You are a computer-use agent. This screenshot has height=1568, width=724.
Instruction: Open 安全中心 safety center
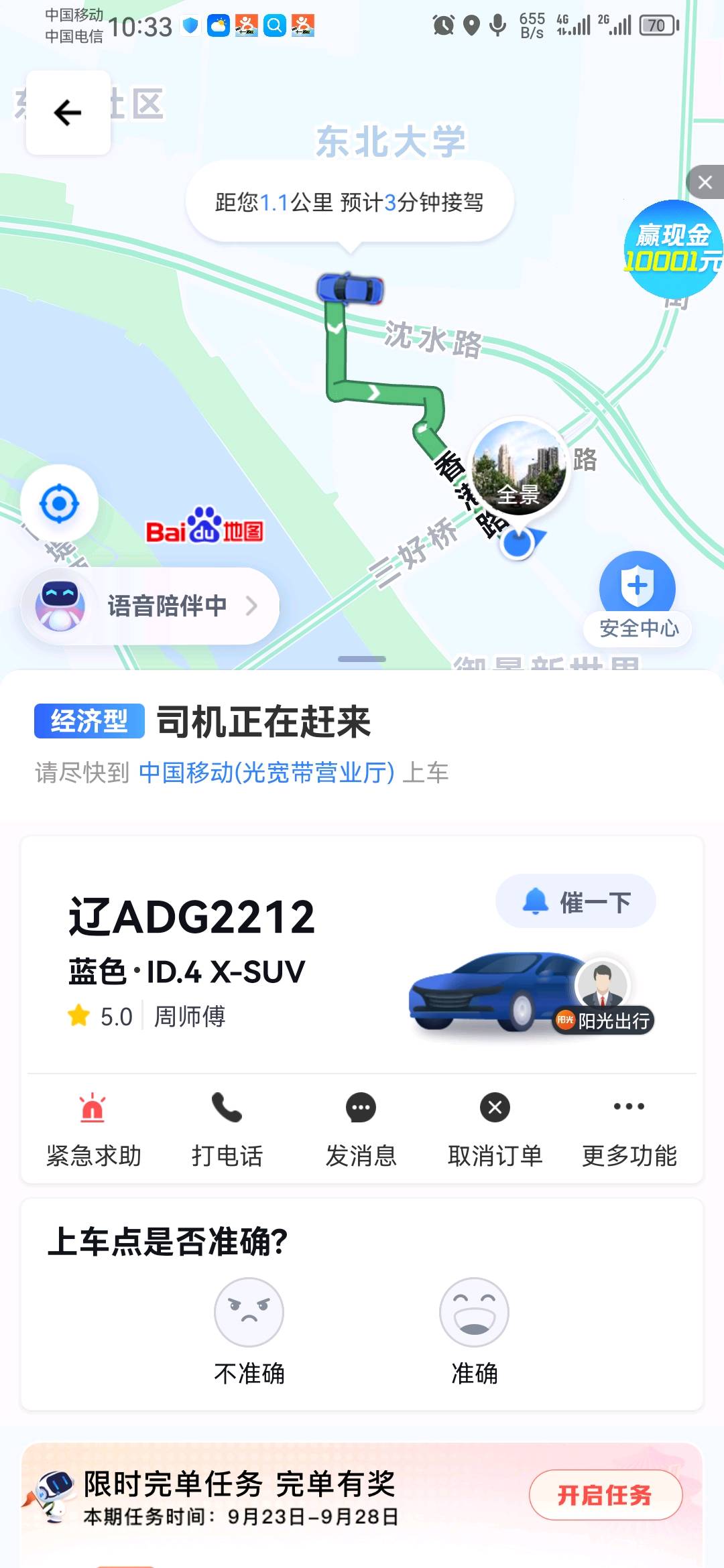click(638, 598)
